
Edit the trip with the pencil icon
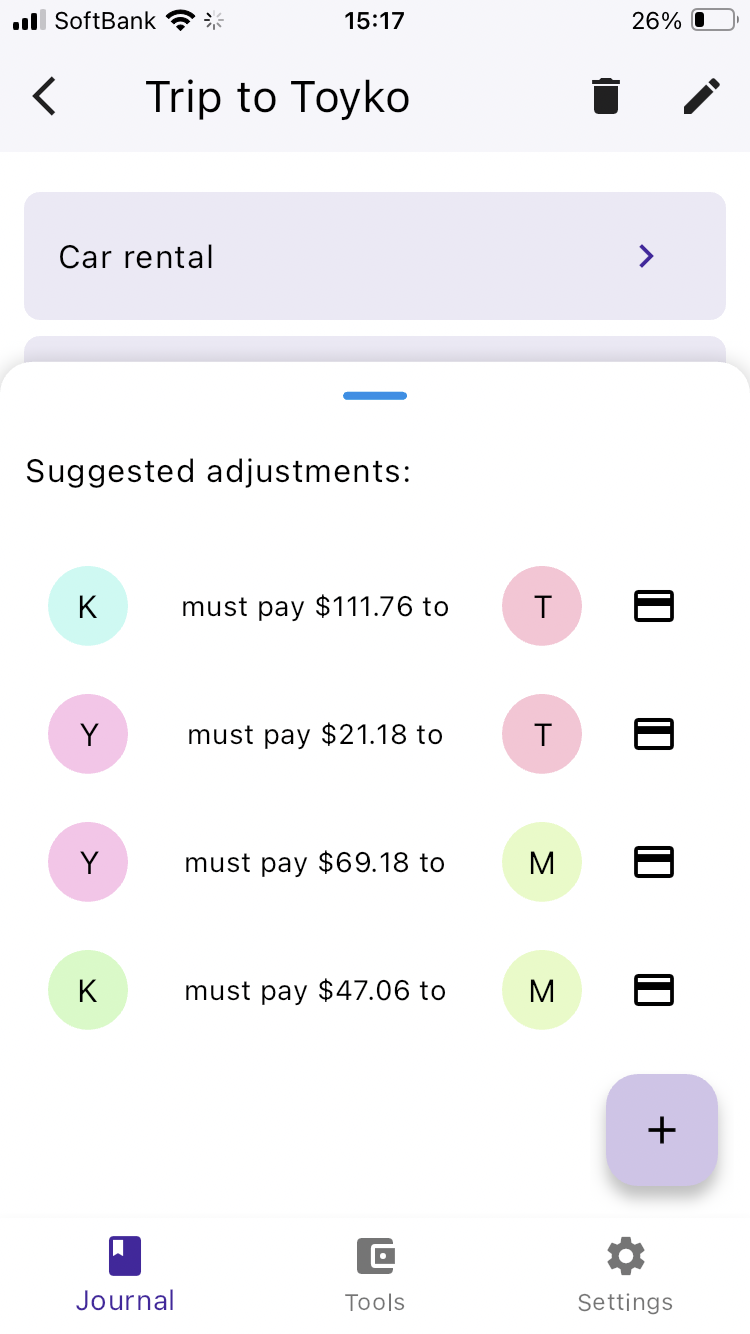click(702, 97)
